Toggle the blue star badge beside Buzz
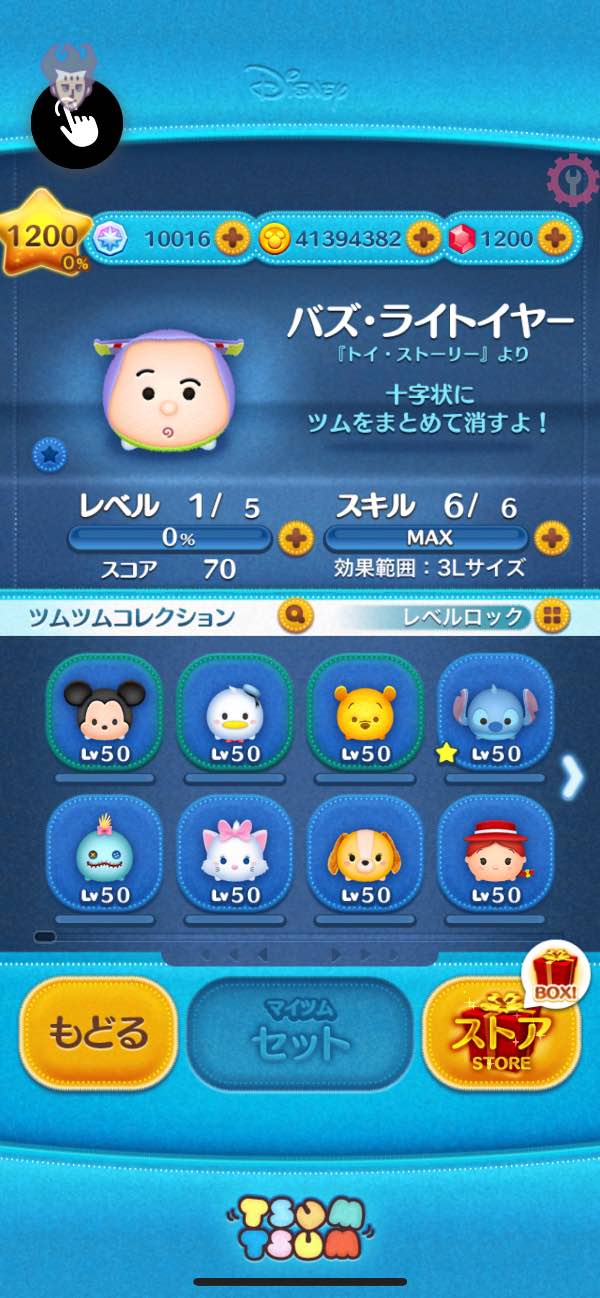The width and height of the screenshot is (600, 1298). click(48, 455)
